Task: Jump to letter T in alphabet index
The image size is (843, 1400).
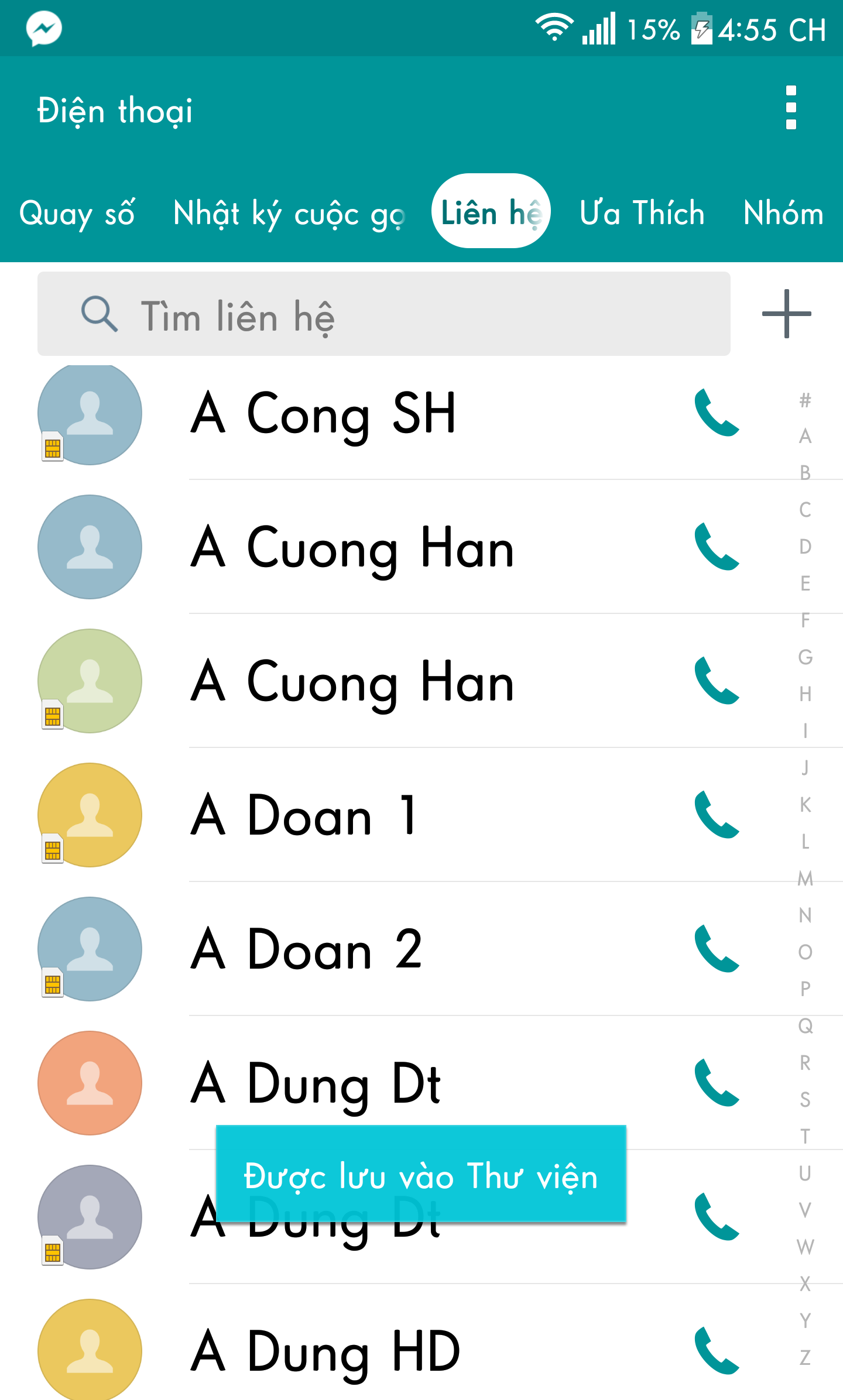Action: click(805, 1137)
